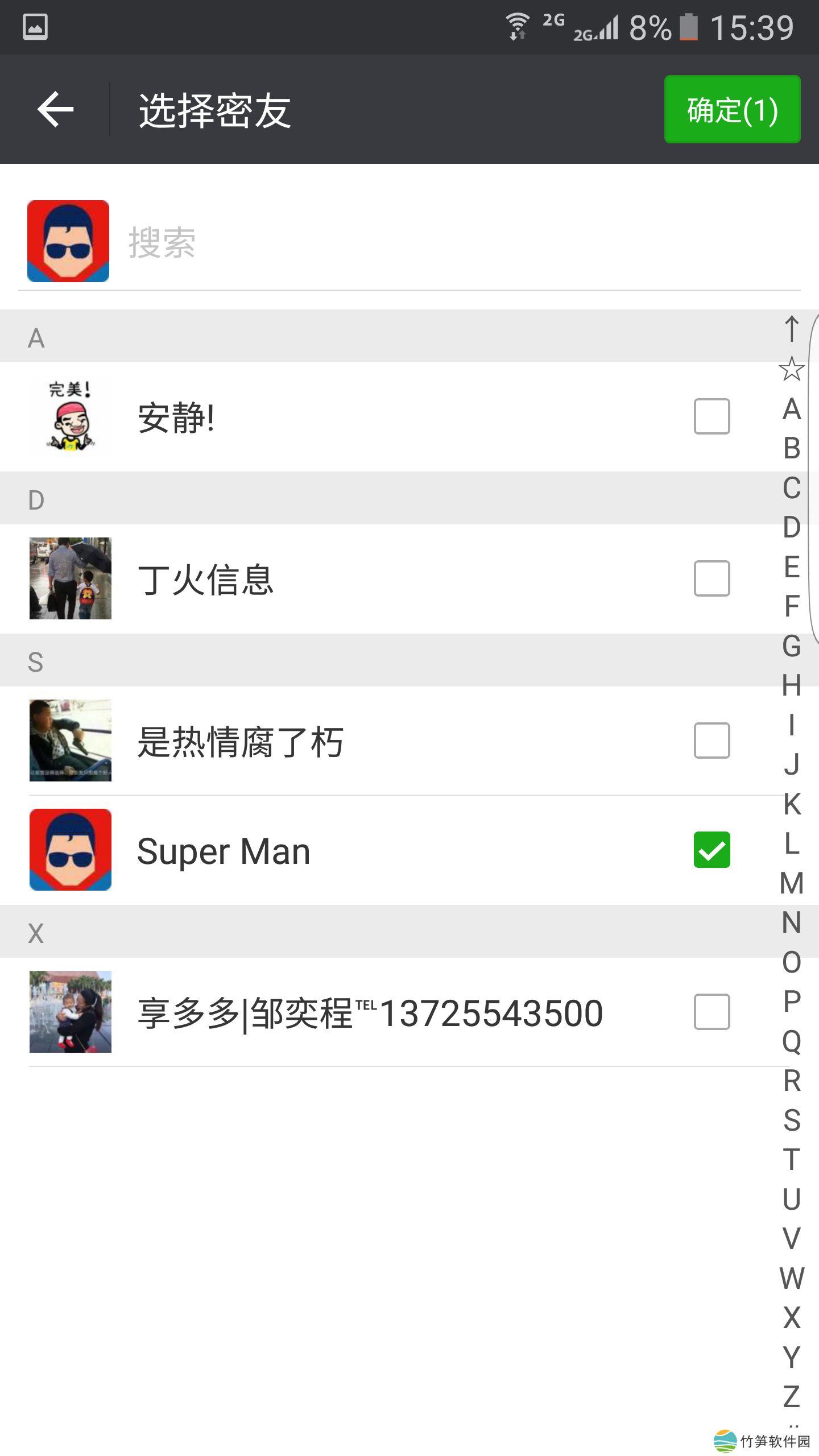819x1456 pixels.
Task: Jump to top via index arrow
Action: tap(792, 329)
